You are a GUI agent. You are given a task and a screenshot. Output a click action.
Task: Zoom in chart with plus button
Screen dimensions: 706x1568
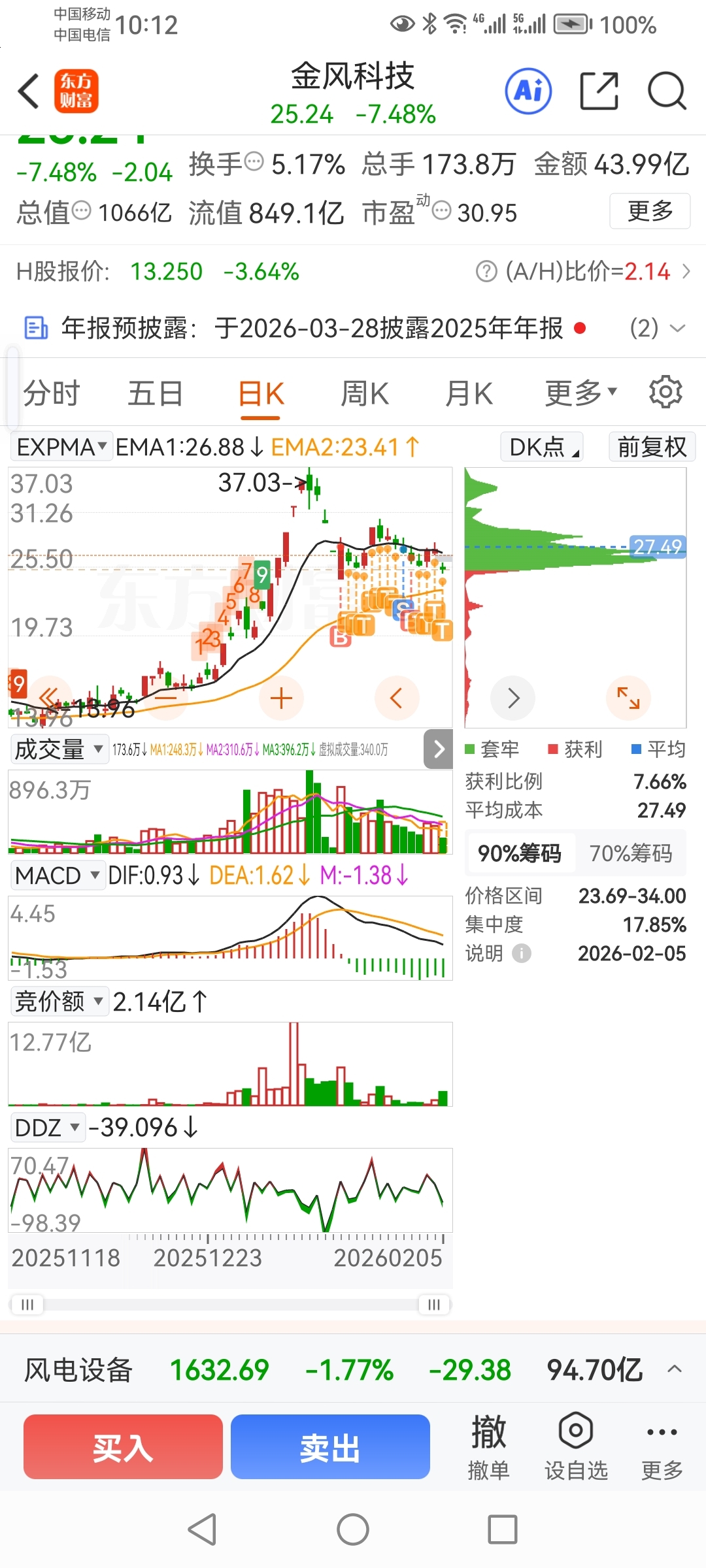pyautogui.click(x=281, y=698)
